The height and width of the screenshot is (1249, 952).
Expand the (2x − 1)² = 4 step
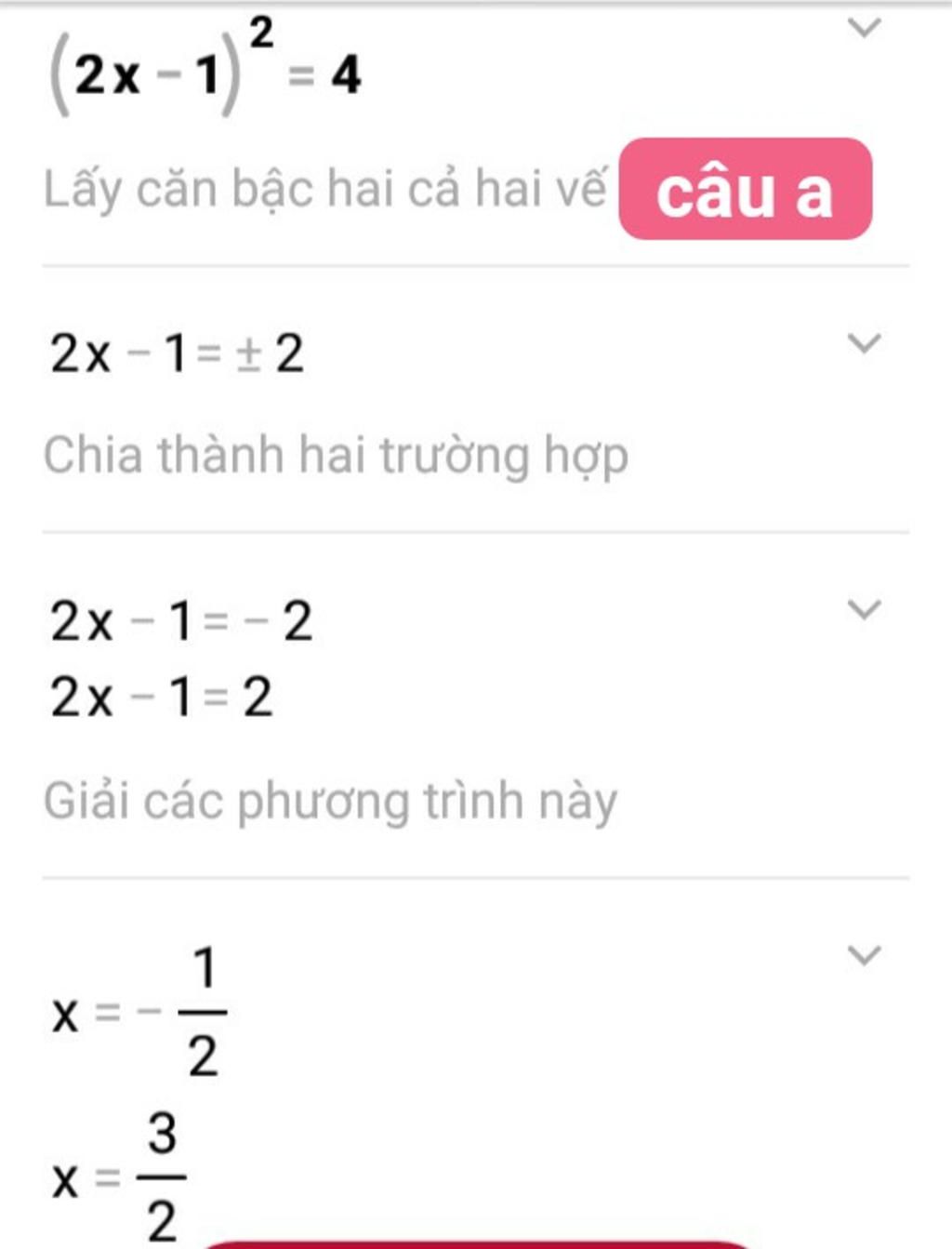coord(864,28)
